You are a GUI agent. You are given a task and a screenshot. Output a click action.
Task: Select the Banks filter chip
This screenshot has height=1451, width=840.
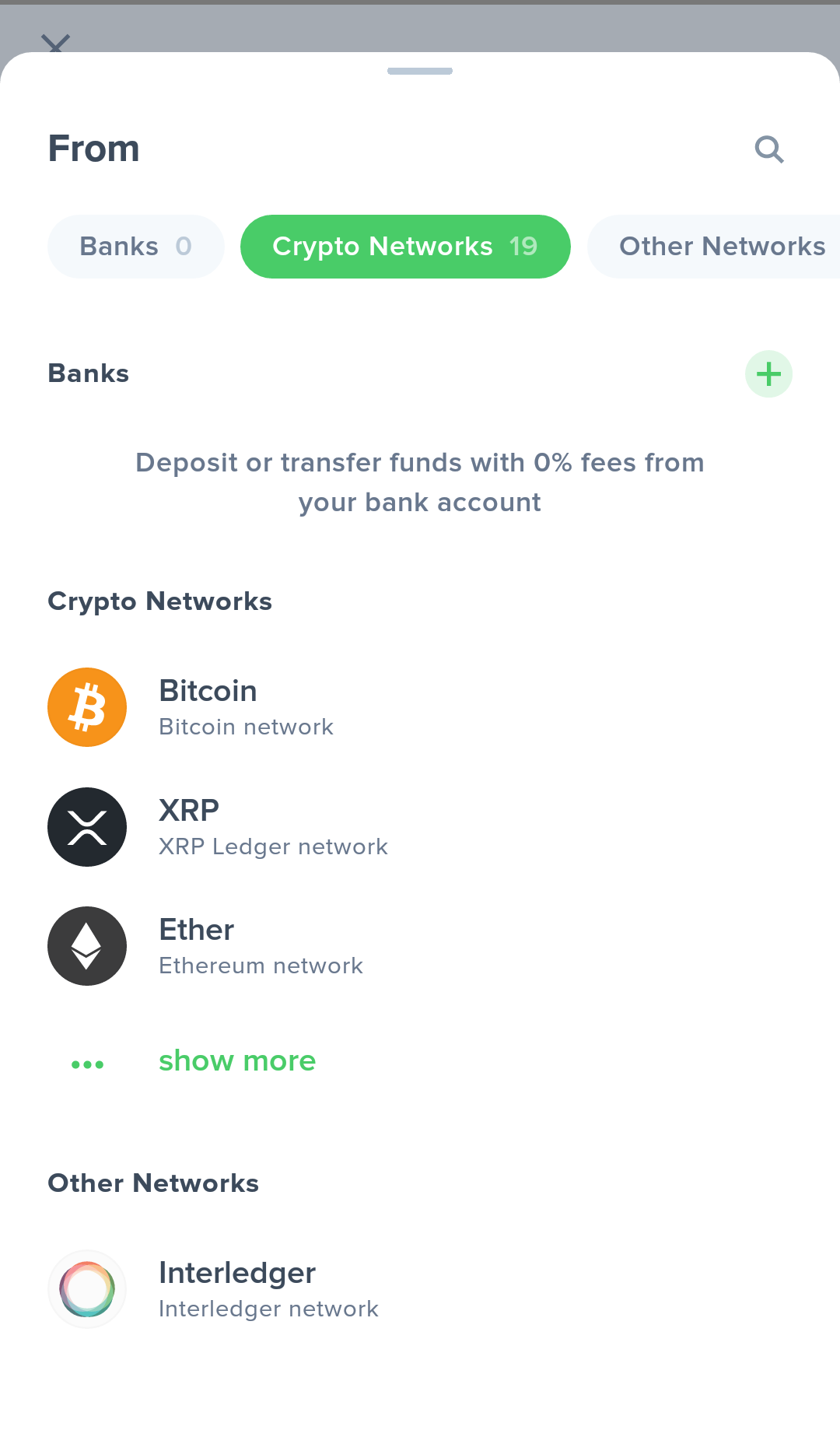click(x=136, y=247)
